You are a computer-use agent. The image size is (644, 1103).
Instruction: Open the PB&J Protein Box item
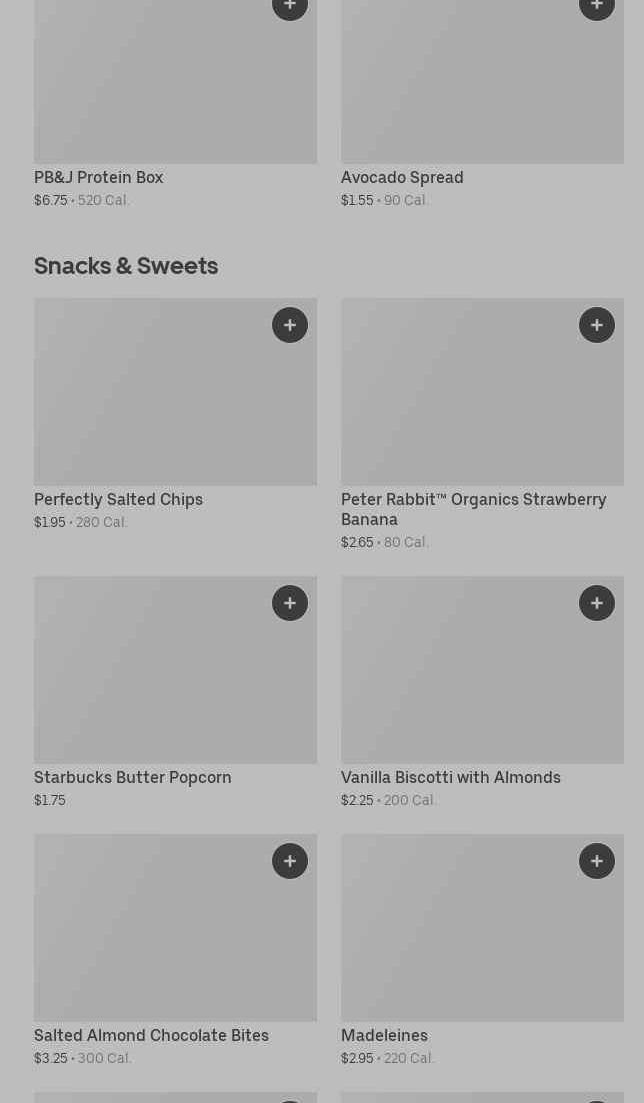pyautogui.click(x=175, y=104)
